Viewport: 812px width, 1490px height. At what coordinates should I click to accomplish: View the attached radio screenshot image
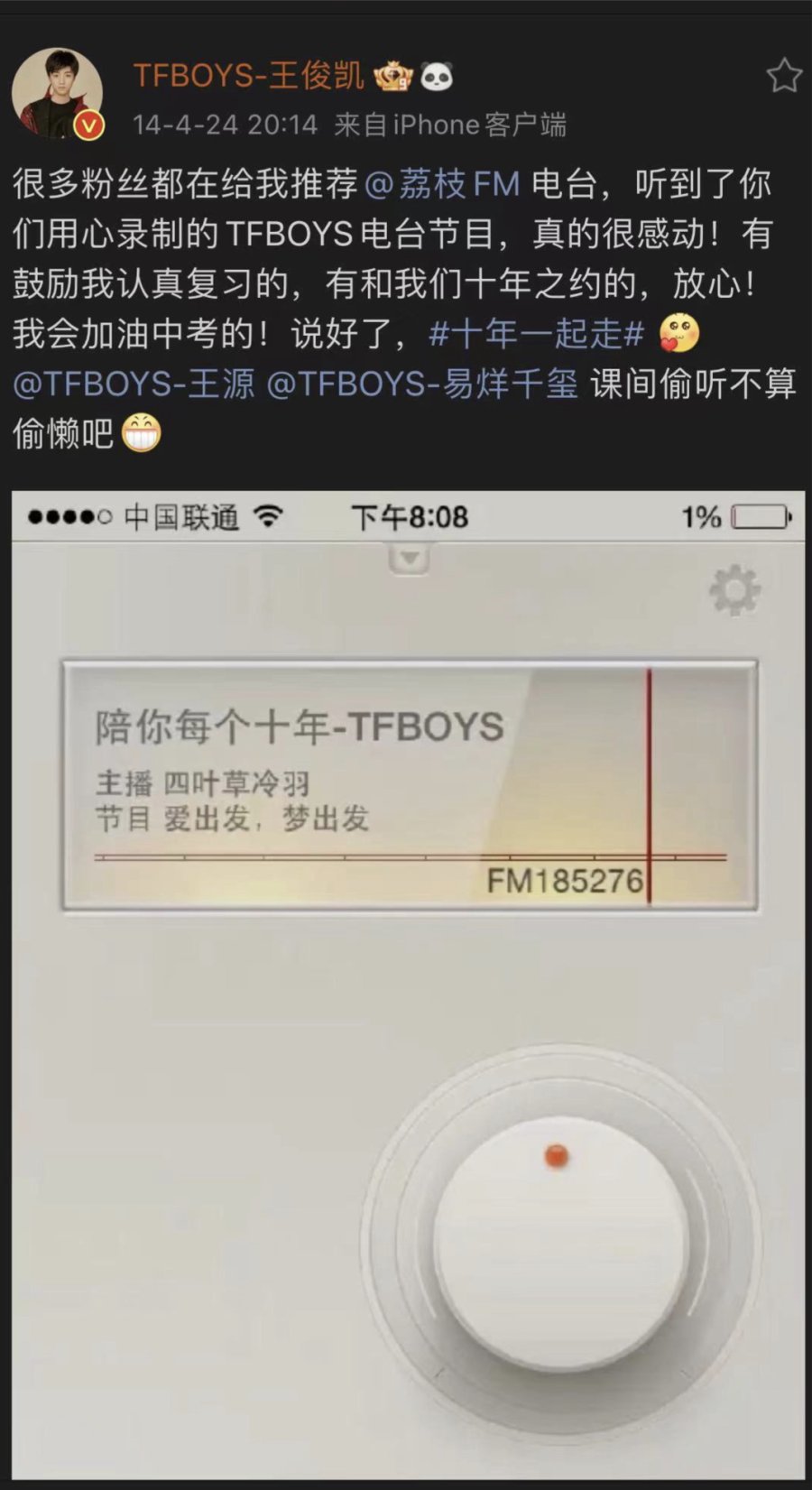[x=408, y=984]
